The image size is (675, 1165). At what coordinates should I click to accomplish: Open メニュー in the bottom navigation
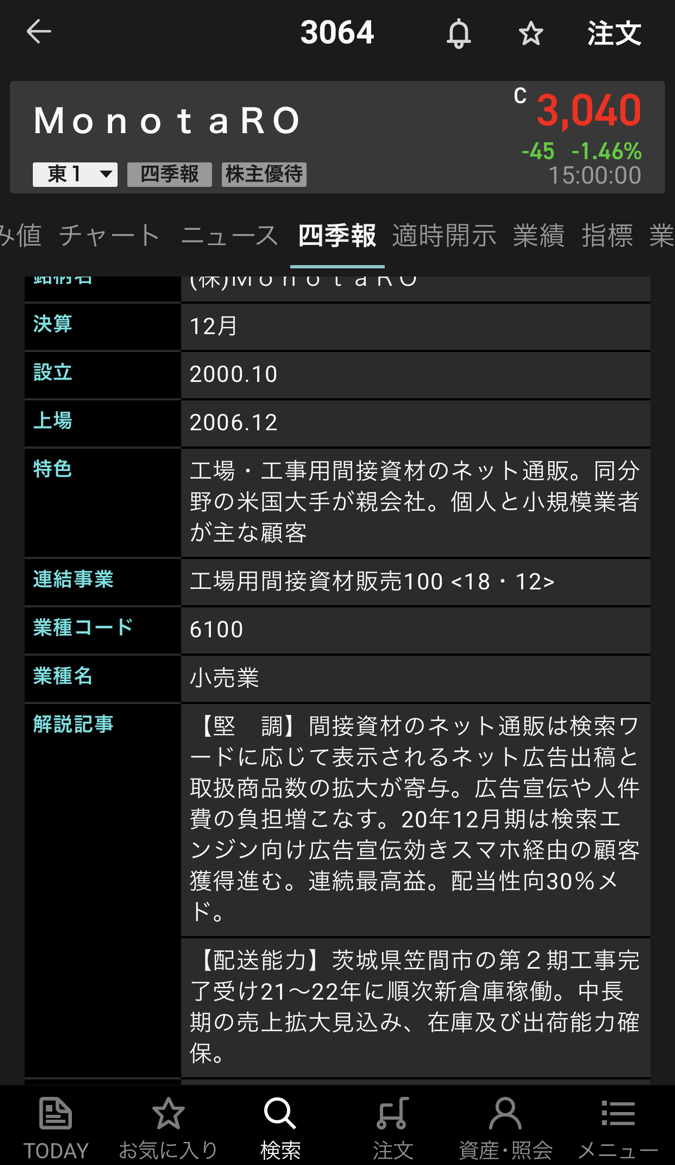618,1126
